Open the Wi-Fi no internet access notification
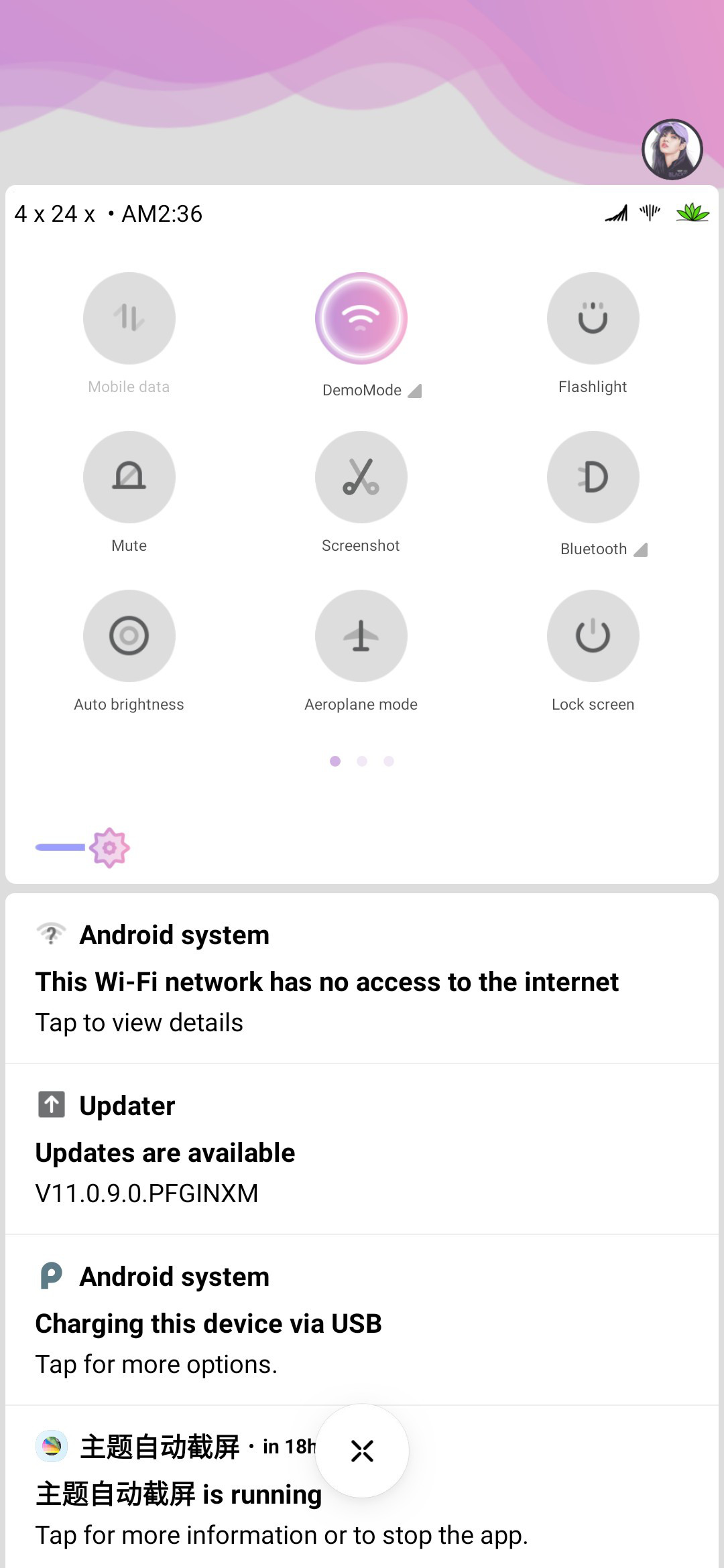 (x=362, y=978)
